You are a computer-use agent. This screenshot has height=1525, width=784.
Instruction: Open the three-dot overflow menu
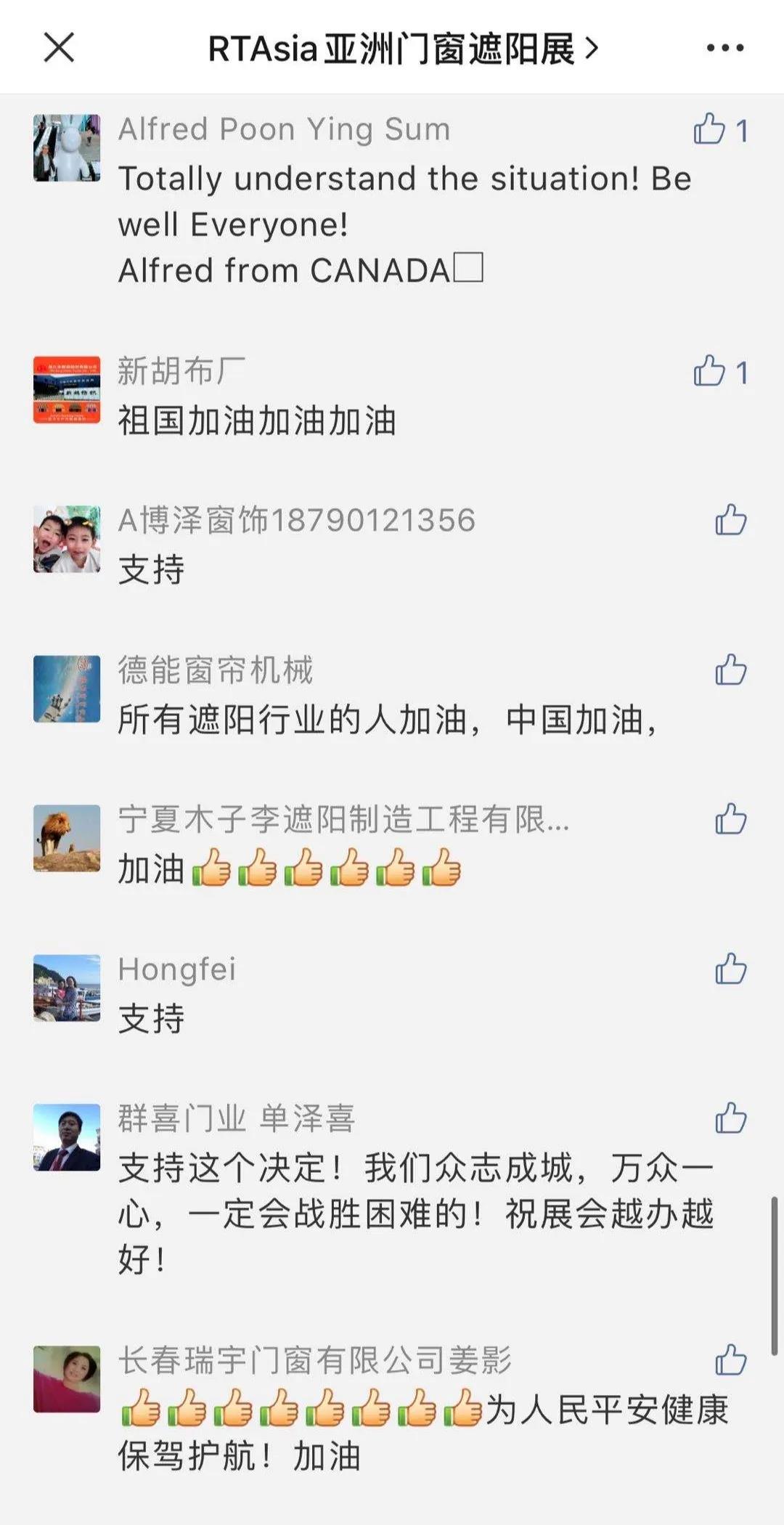tap(724, 48)
